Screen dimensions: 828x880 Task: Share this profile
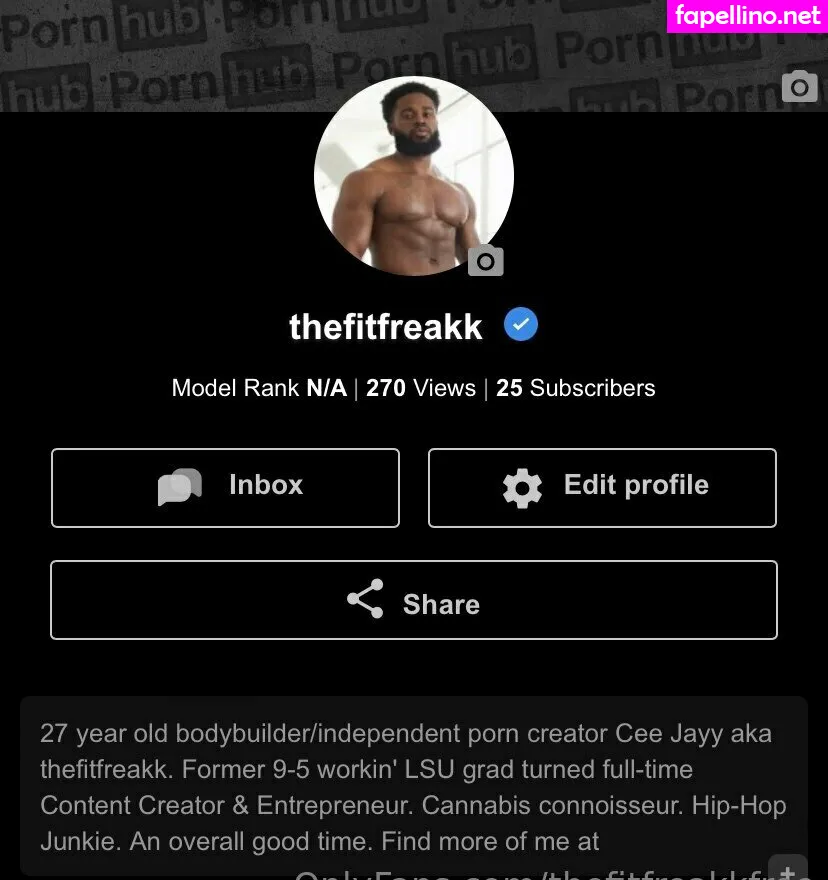click(414, 599)
